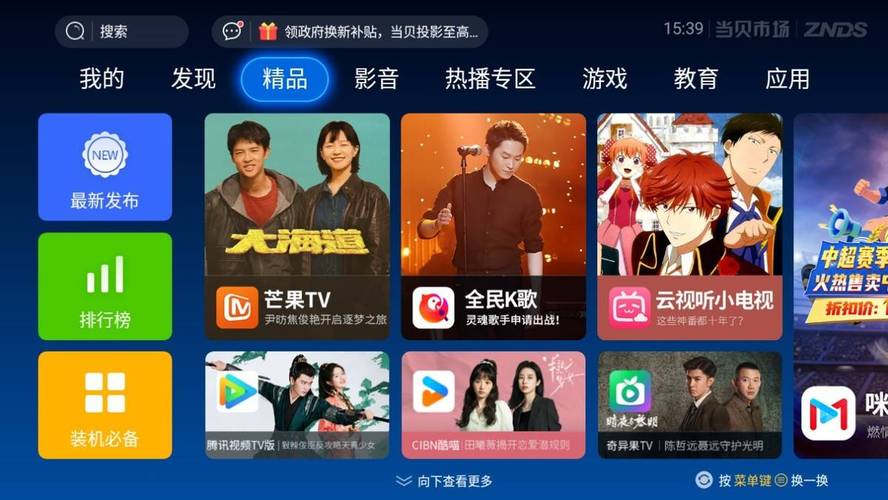Open the 云视听小电视 app card

click(x=689, y=226)
